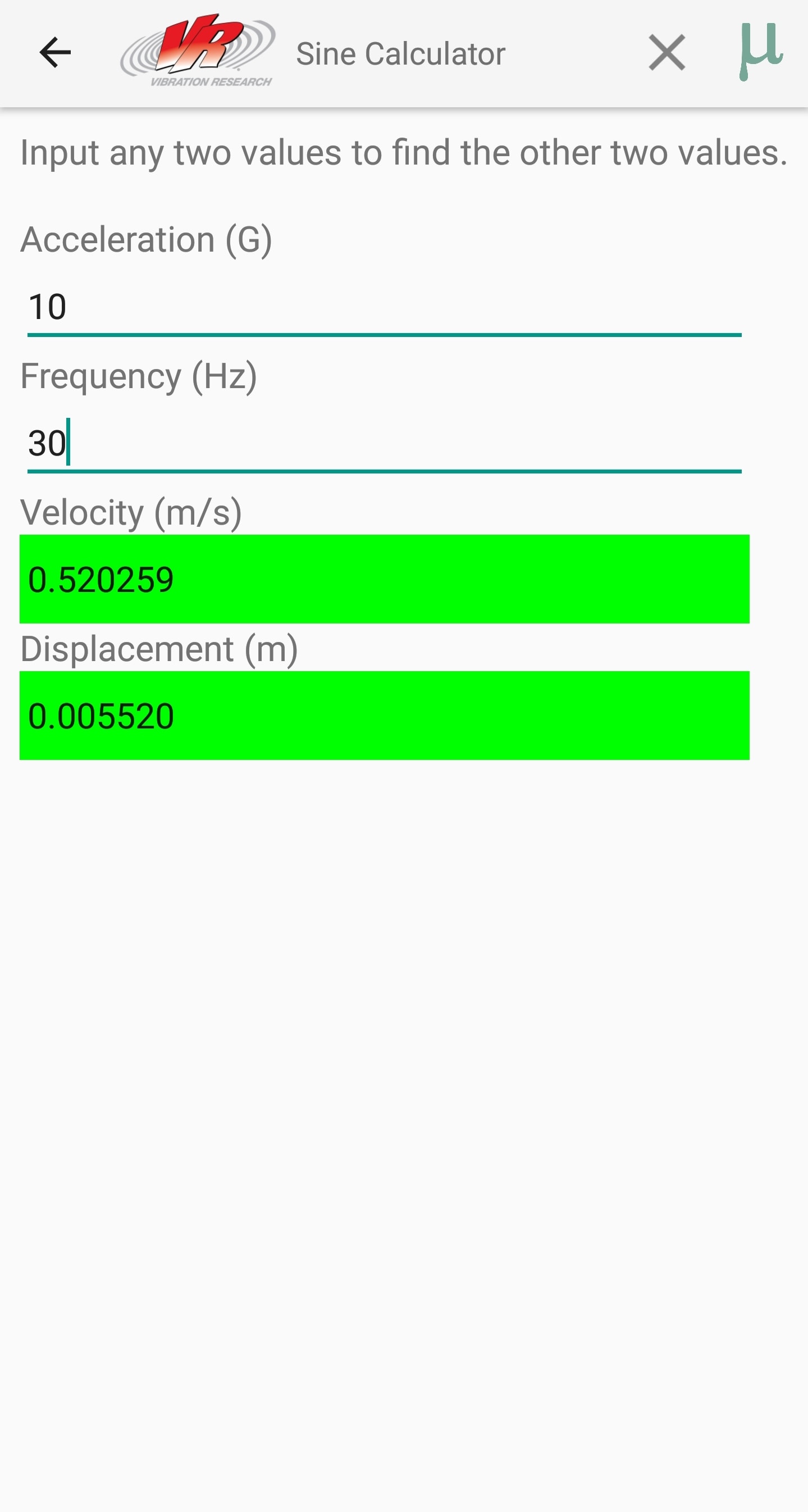808x1512 pixels.
Task: Select the Velocity (m/s) field
Action: (x=384, y=579)
